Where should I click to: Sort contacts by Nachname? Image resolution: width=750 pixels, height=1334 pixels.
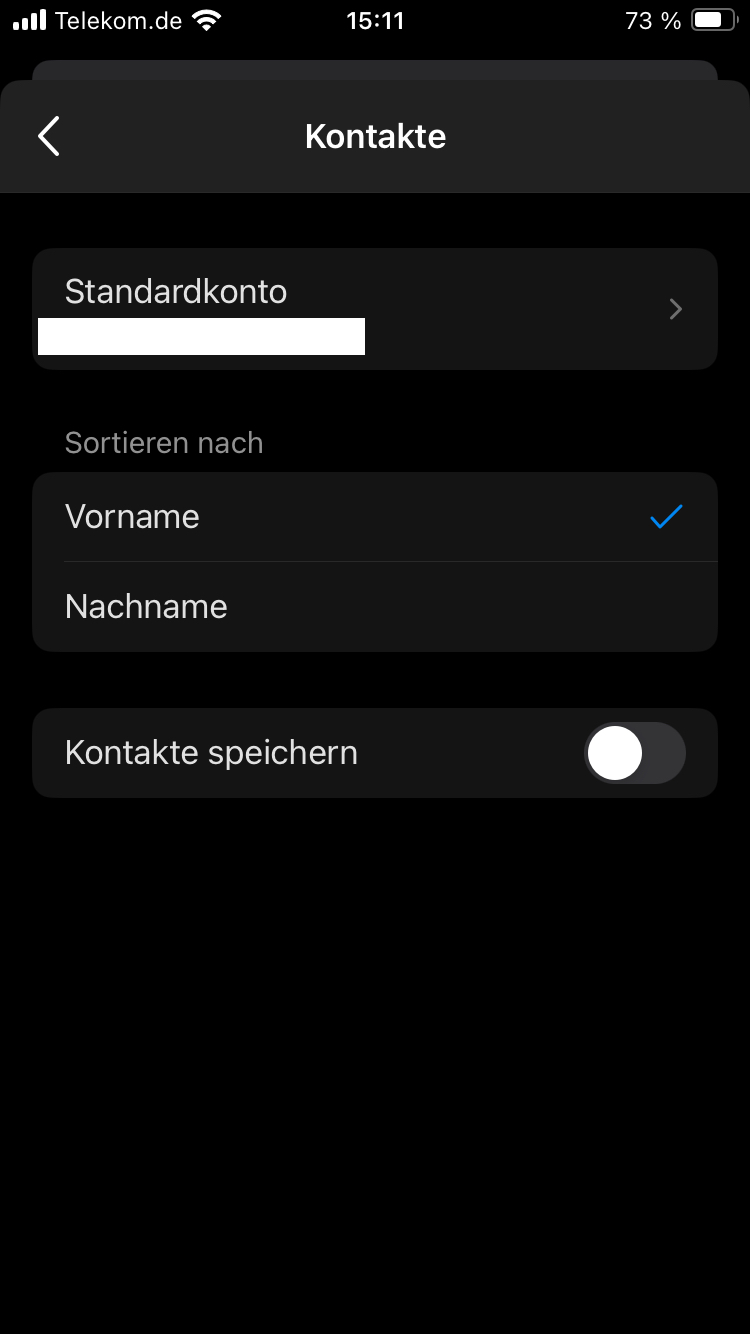tap(375, 607)
